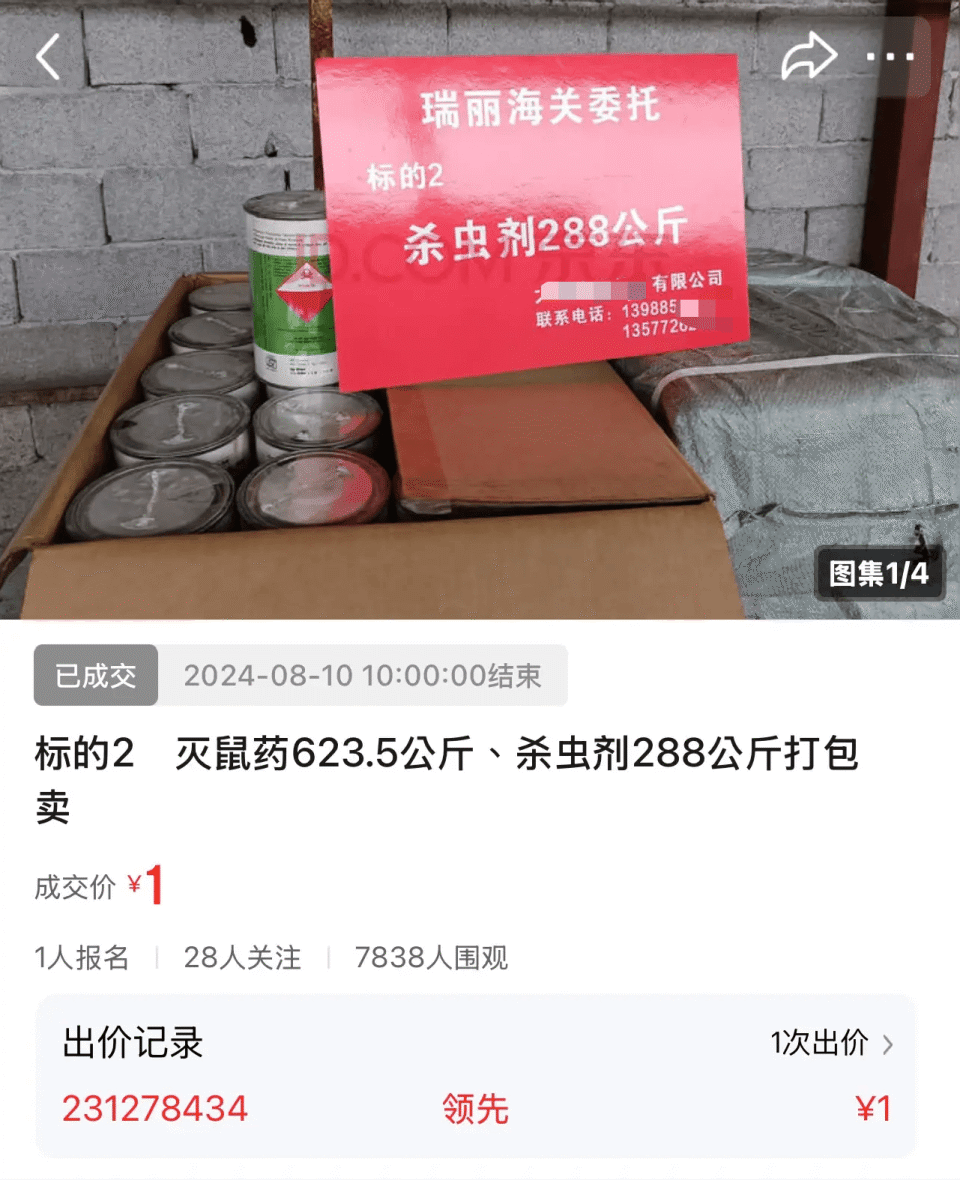Viewport: 960px width, 1180px height.
Task: View bid history via 1次出价
Action: 831,1044
